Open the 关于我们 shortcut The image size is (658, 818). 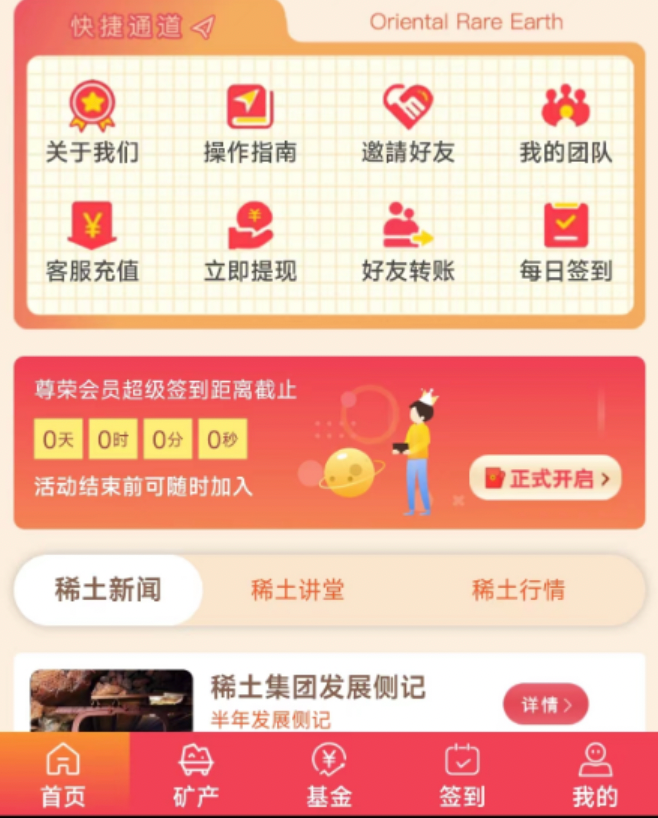(x=92, y=122)
